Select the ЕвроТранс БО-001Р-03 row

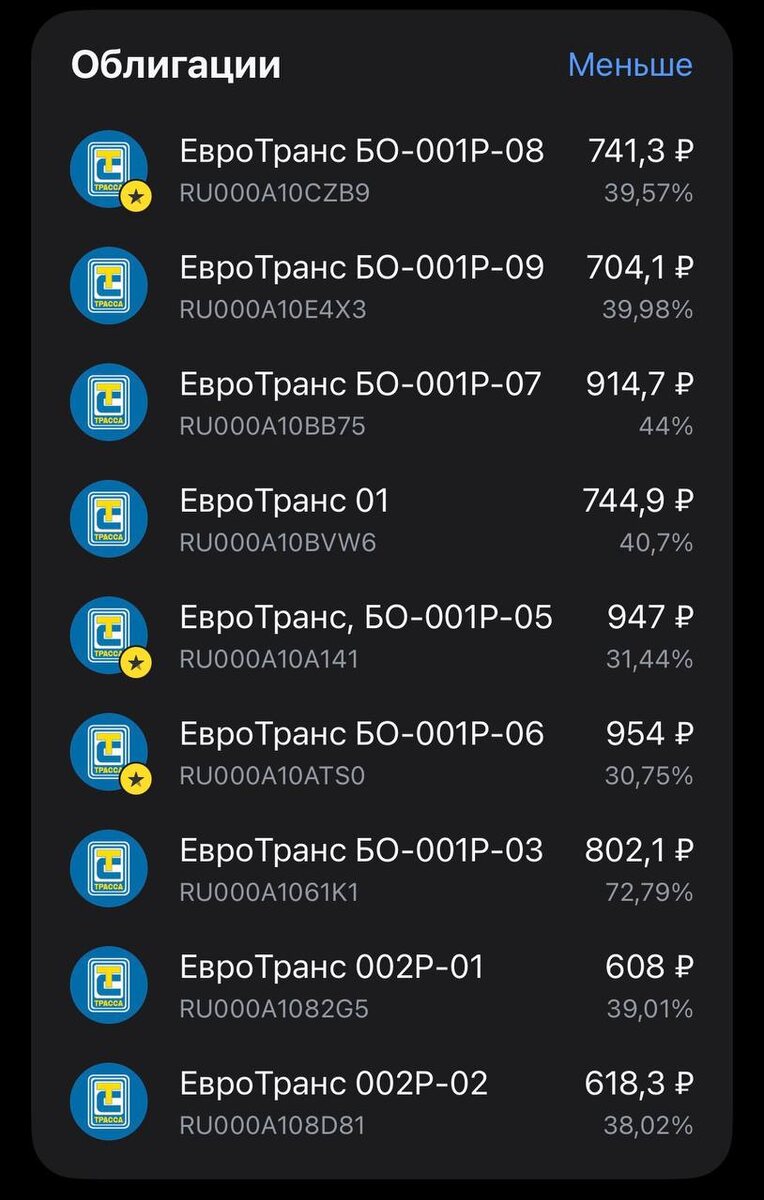coord(382,868)
